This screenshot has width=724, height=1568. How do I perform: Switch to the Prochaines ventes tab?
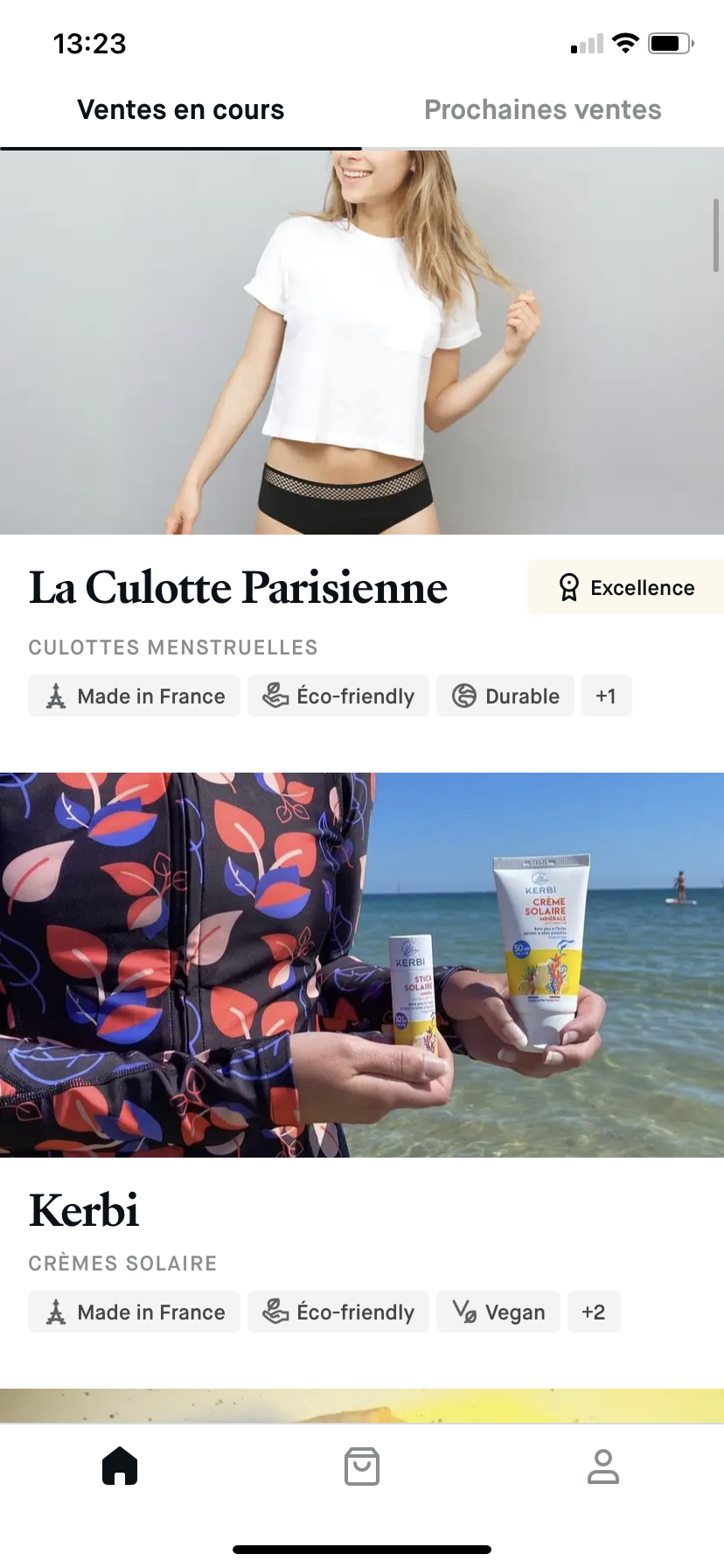click(542, 109)
